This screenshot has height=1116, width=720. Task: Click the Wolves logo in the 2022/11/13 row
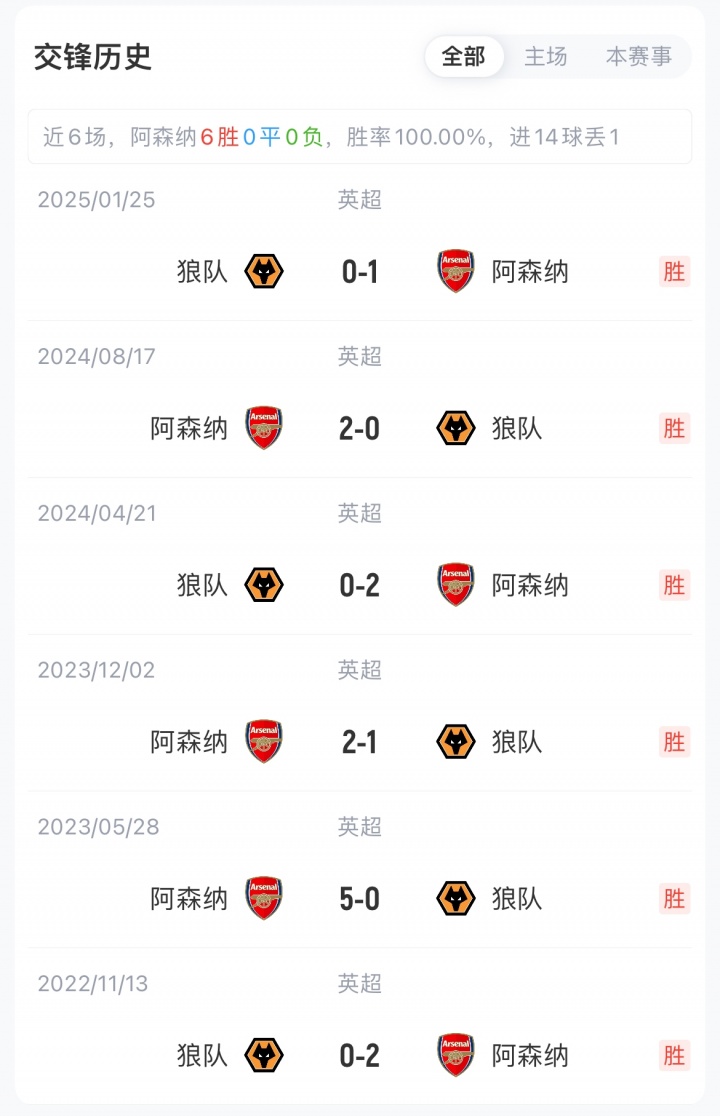tap(264, 1056)
